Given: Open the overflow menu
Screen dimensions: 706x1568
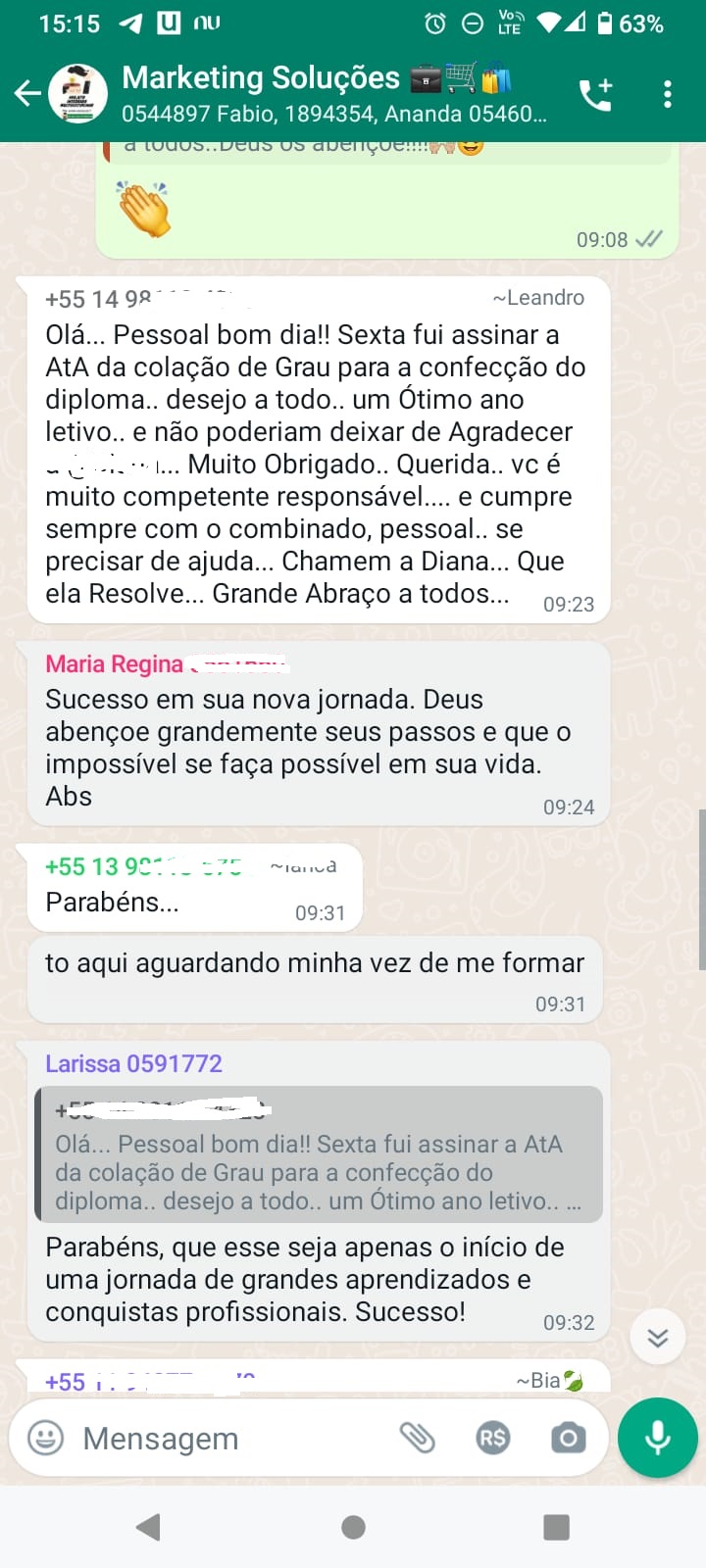Looking at the screenshot, I should pos(668,94).
